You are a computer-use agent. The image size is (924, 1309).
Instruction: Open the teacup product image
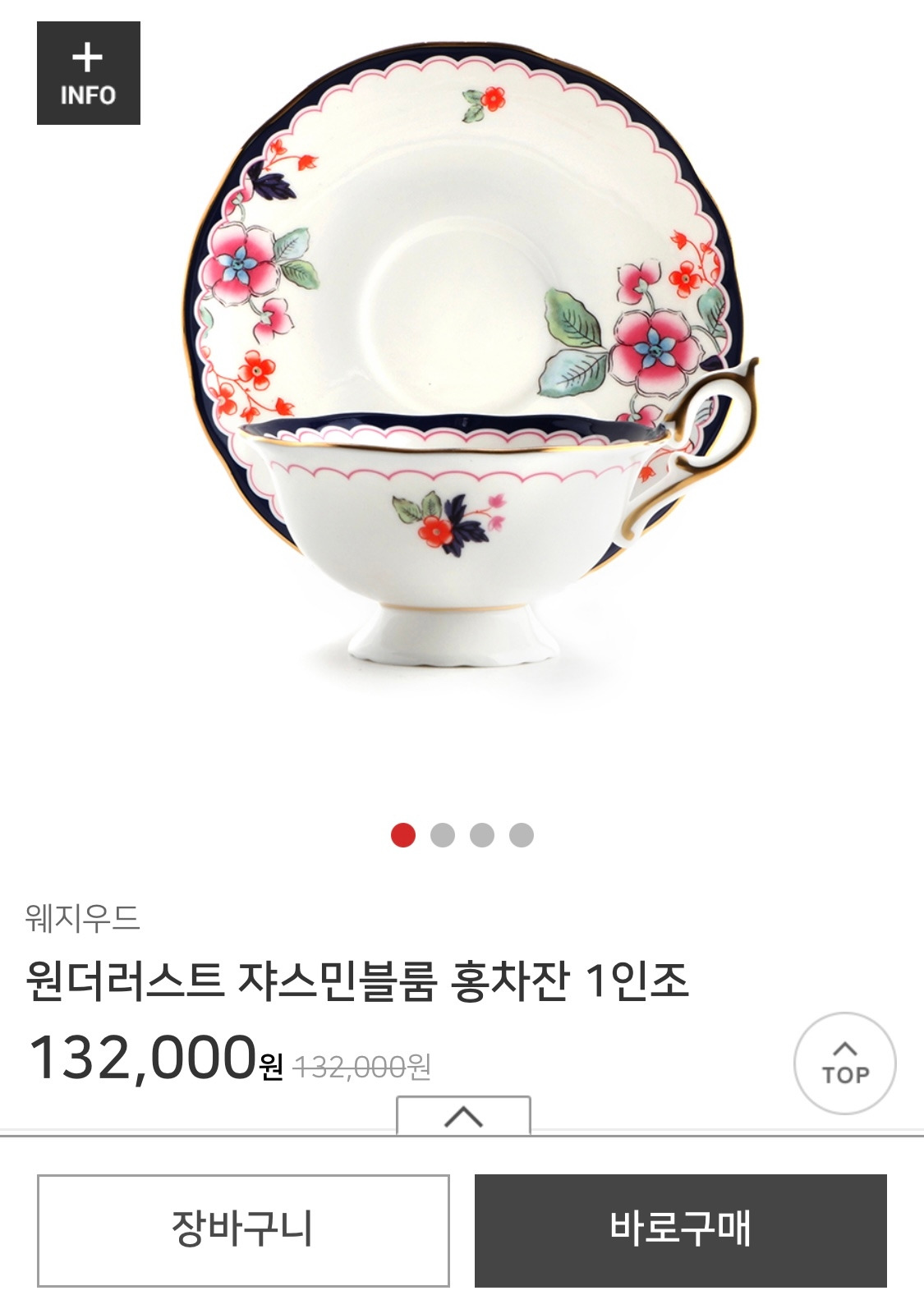(470, 361)
